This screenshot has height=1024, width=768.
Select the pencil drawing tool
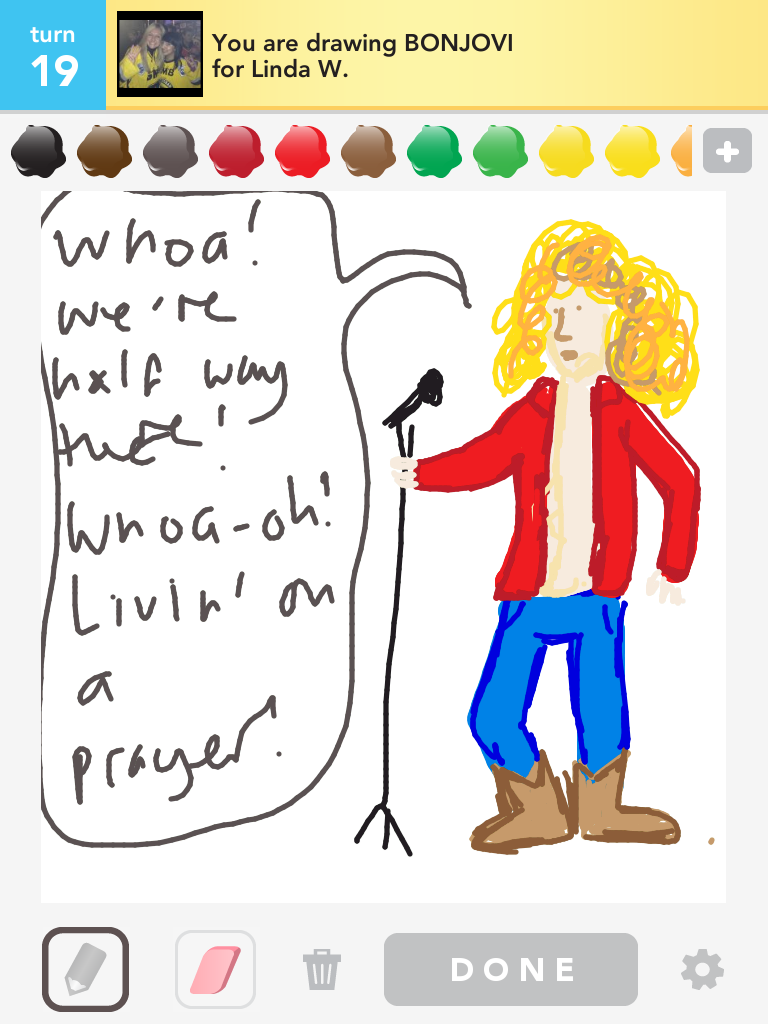click(85, 969)
